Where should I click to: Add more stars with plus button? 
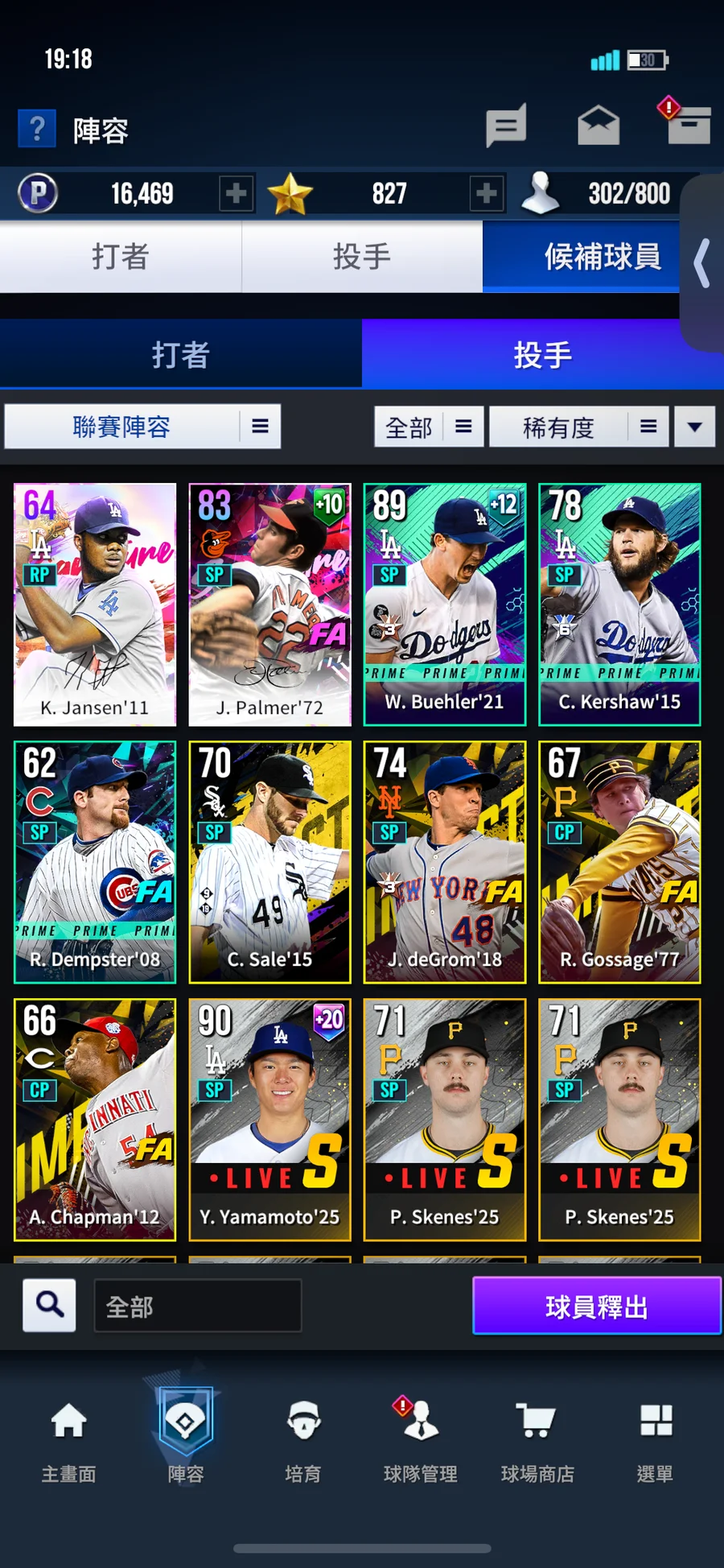[x=486, y=194]
